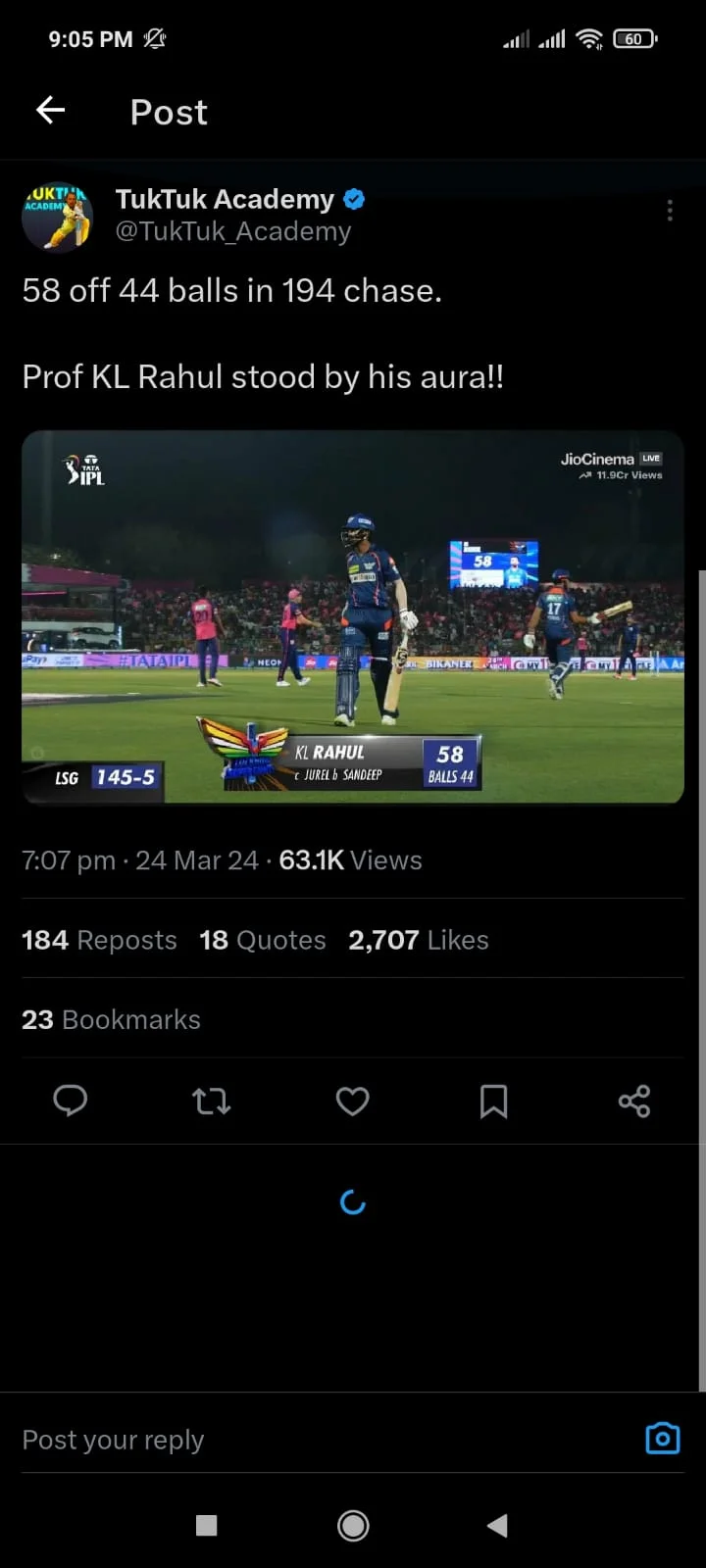Share this post
This screenshot has width=706, height=1568.
coord(634,1101)
